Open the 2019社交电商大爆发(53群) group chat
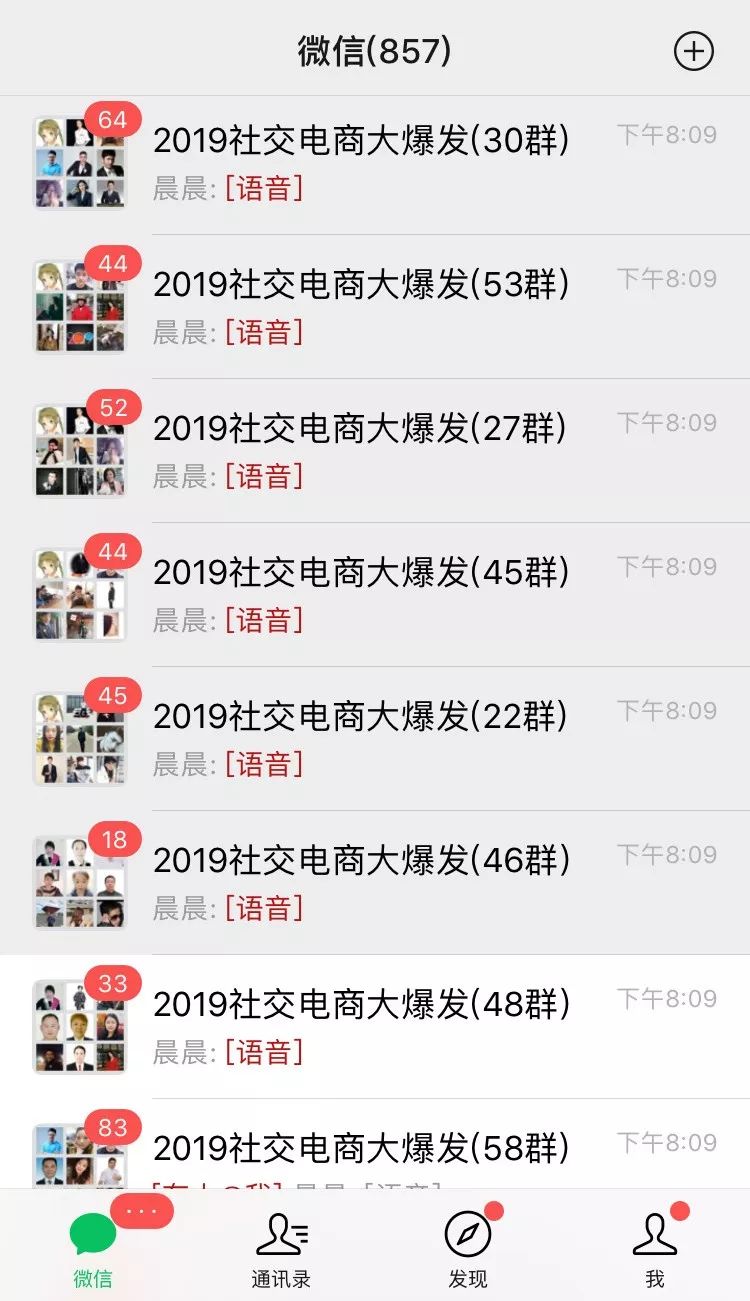This screenshot has width=750, height=1301. coord(375,307)
